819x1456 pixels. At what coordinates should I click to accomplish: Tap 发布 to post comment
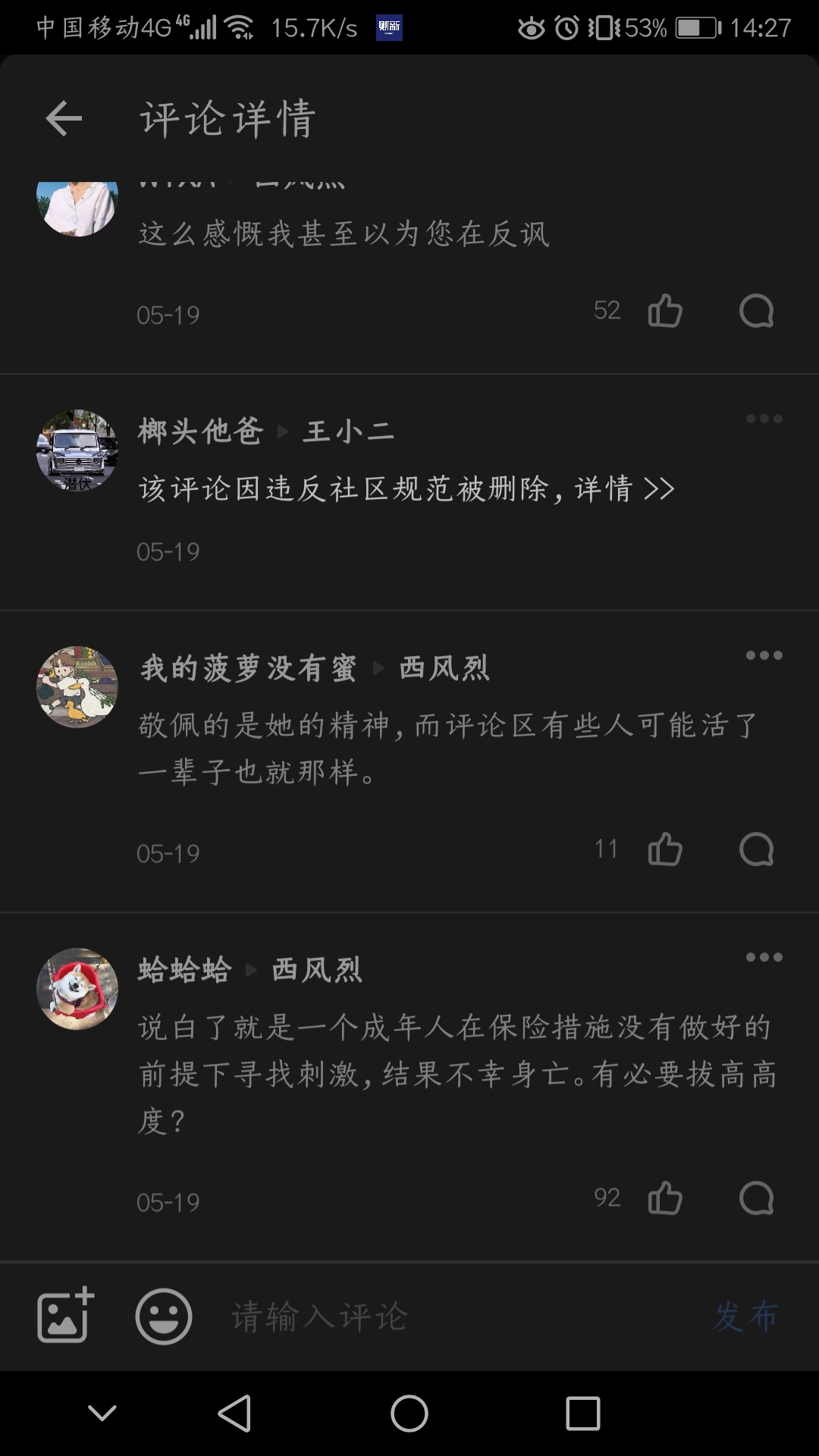[x=745, y=1316]
